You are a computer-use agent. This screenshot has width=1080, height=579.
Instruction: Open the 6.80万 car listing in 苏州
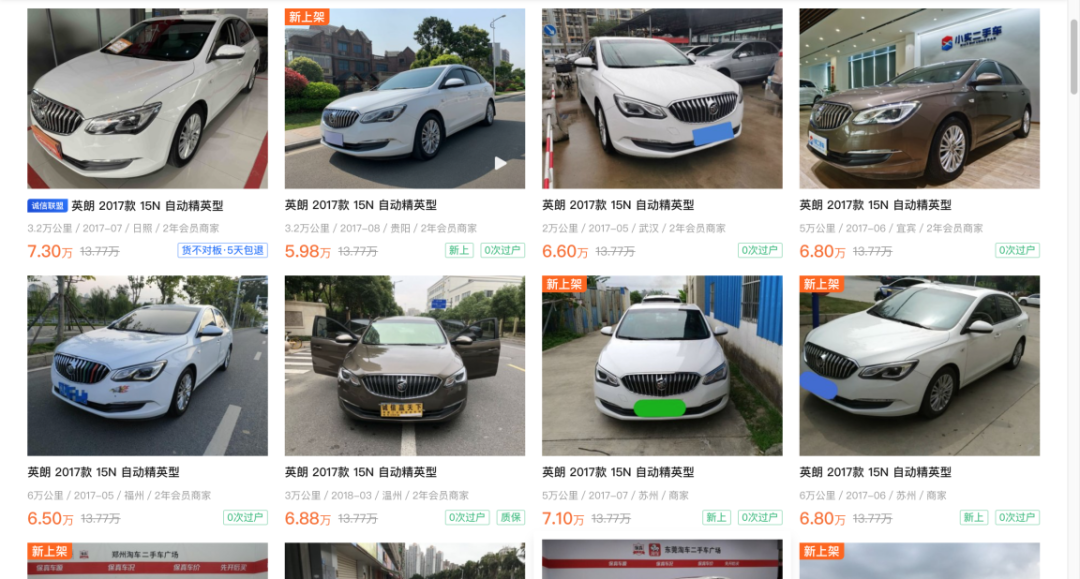pos(919,366)
